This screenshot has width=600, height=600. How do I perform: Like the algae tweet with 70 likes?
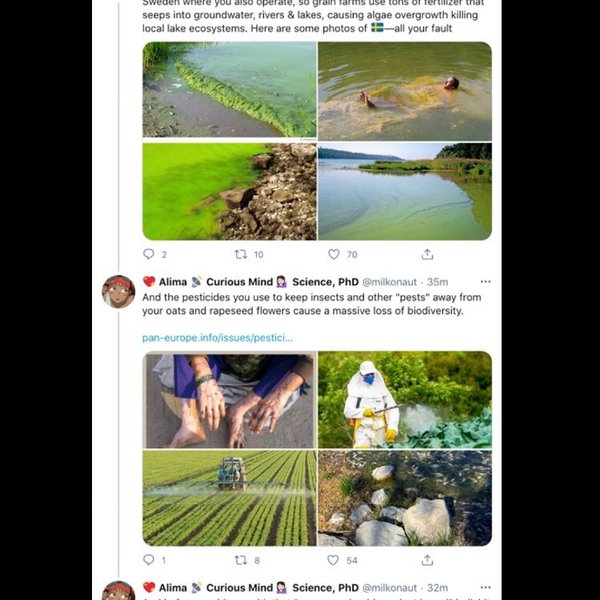click(x=336, y=254)
